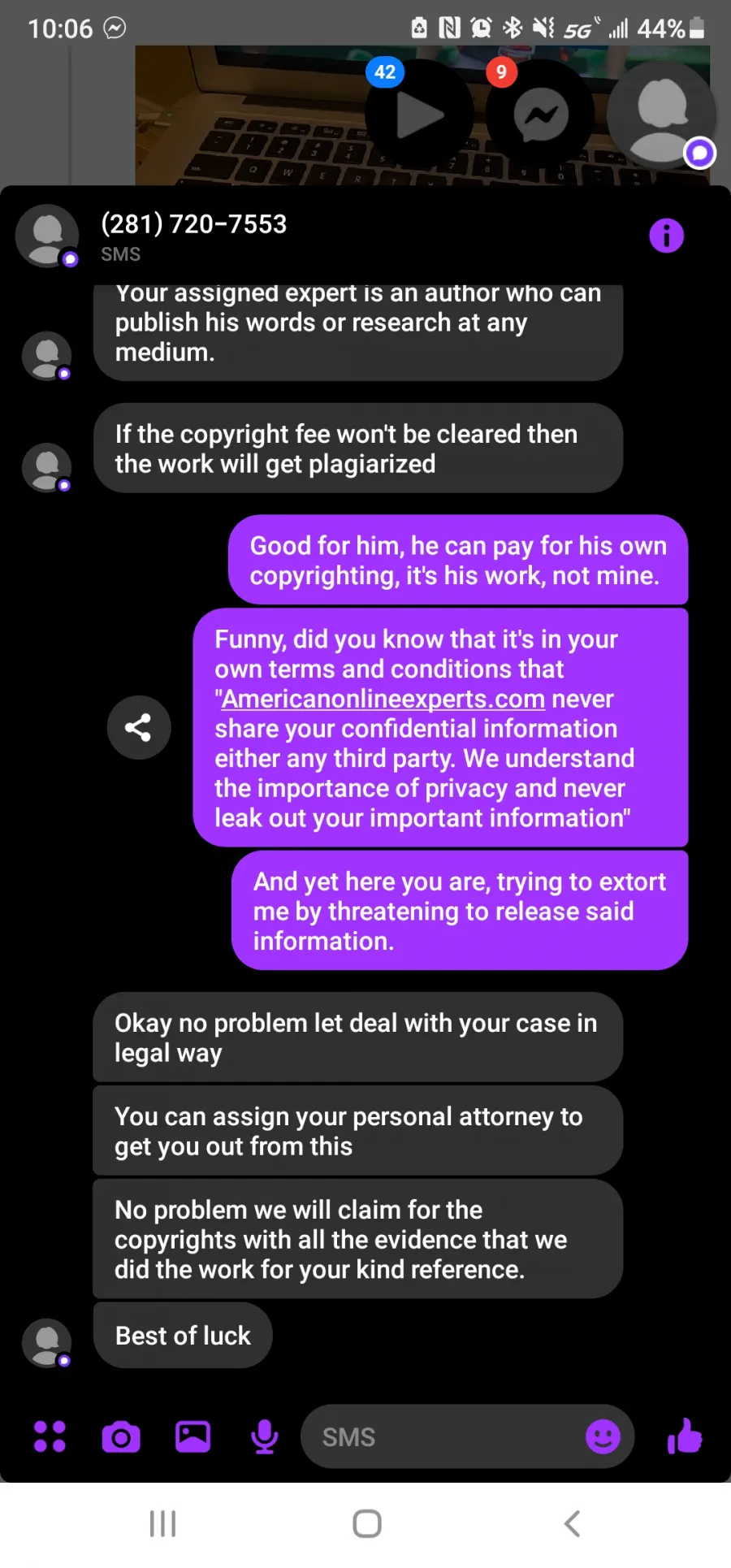Tap the contact avatar next to phone number

(x=47, y=236)
